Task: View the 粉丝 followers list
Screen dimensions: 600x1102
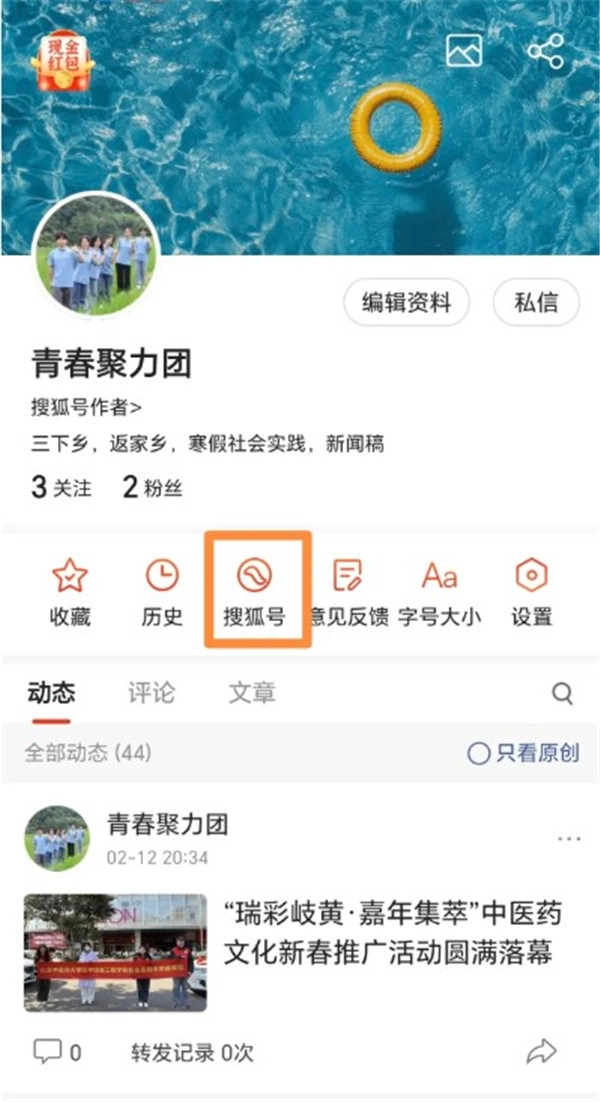Action: coord(152,488)
